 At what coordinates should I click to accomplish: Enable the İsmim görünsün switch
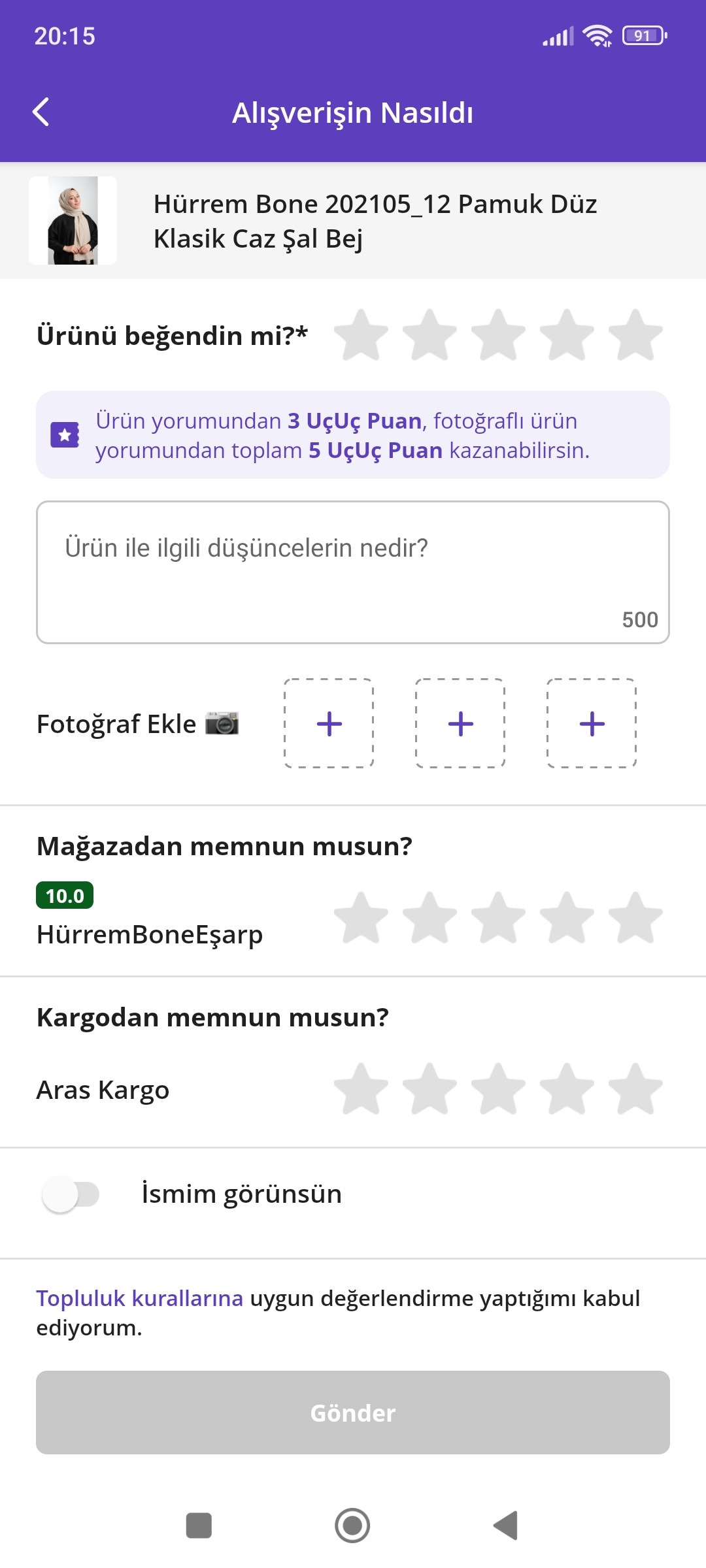pos(71,1194)
